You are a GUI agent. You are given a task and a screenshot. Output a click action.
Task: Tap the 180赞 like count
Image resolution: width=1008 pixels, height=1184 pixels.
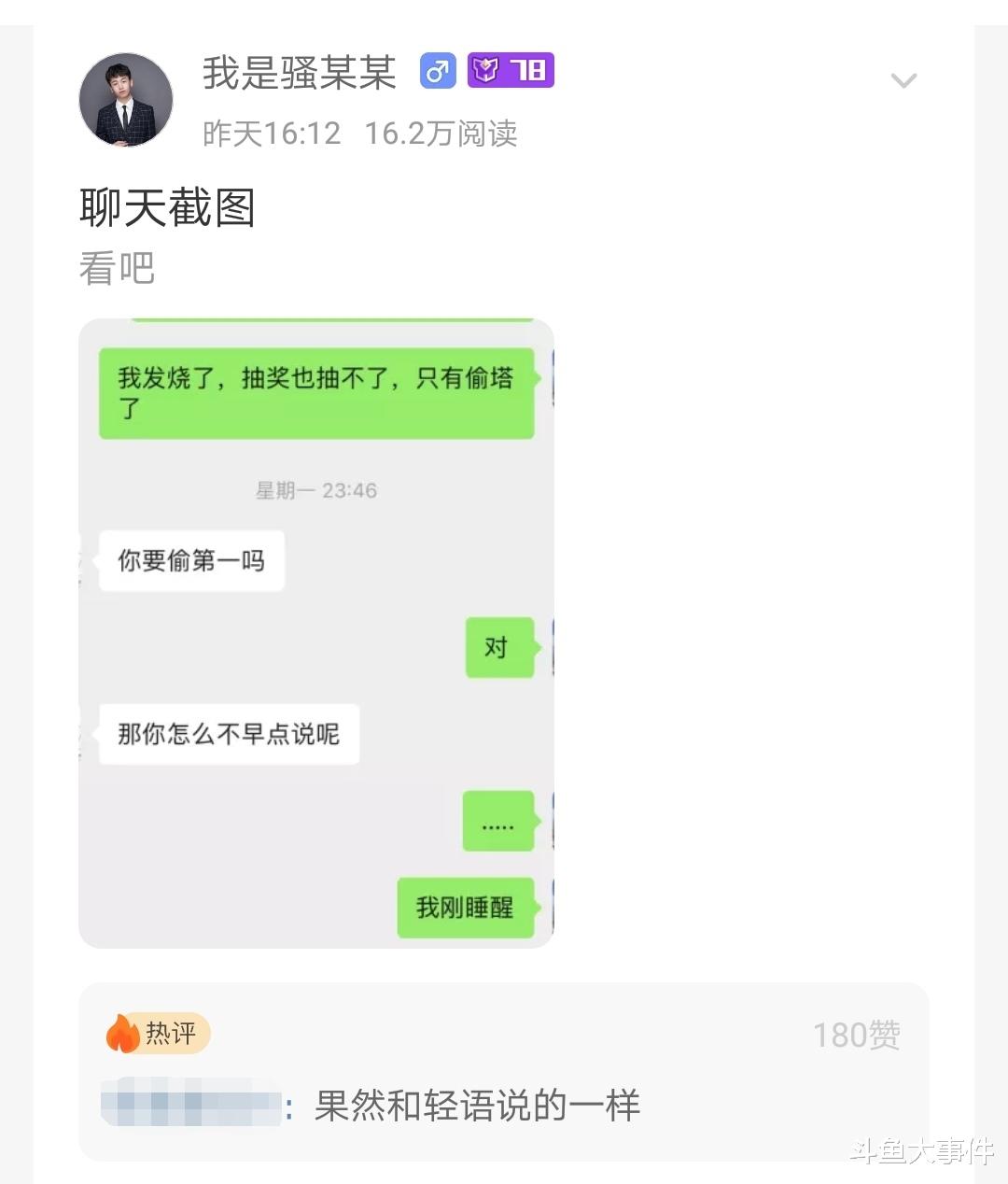click(857, 1034)
